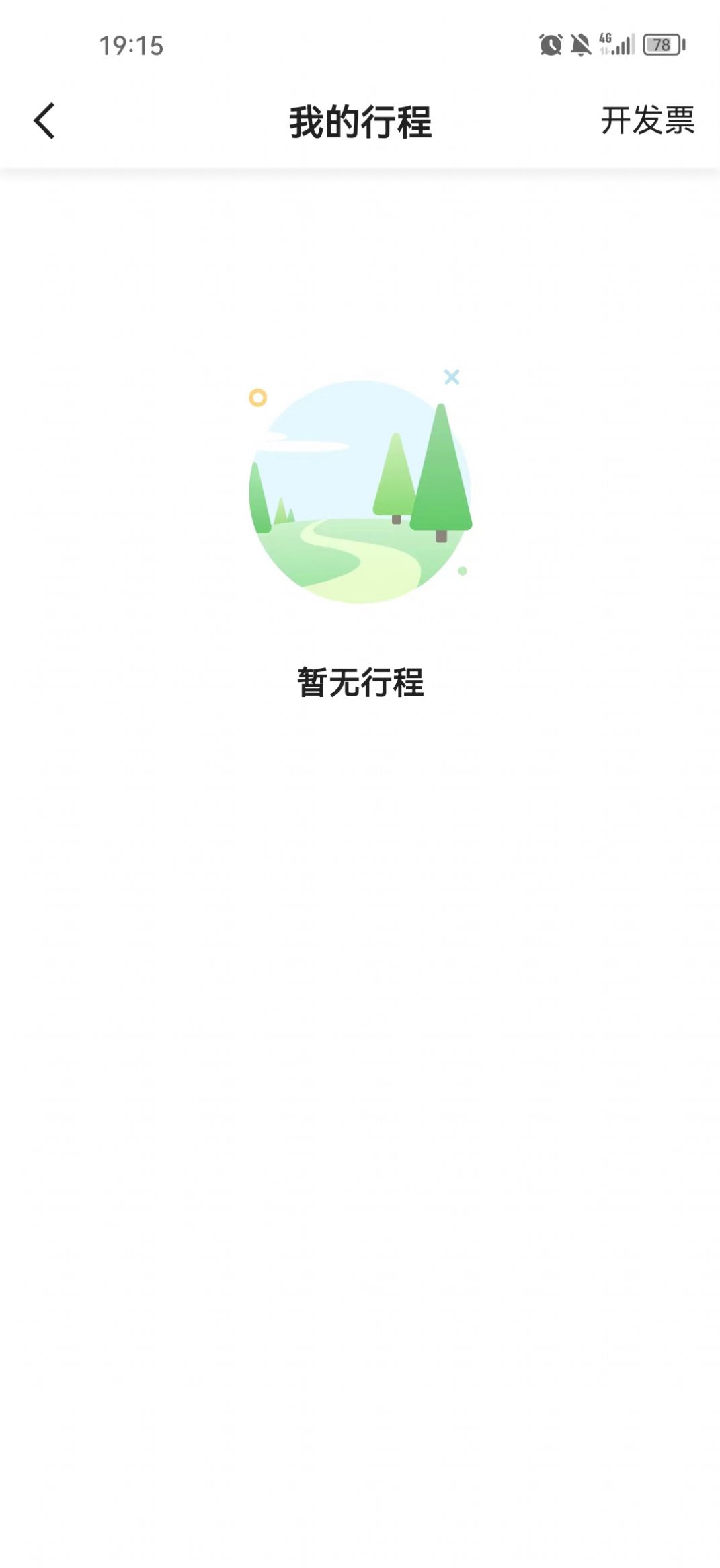Click the blank area below 暂无行程
This screenshot has width=720, height=1568.
click(x=360, y=942)
